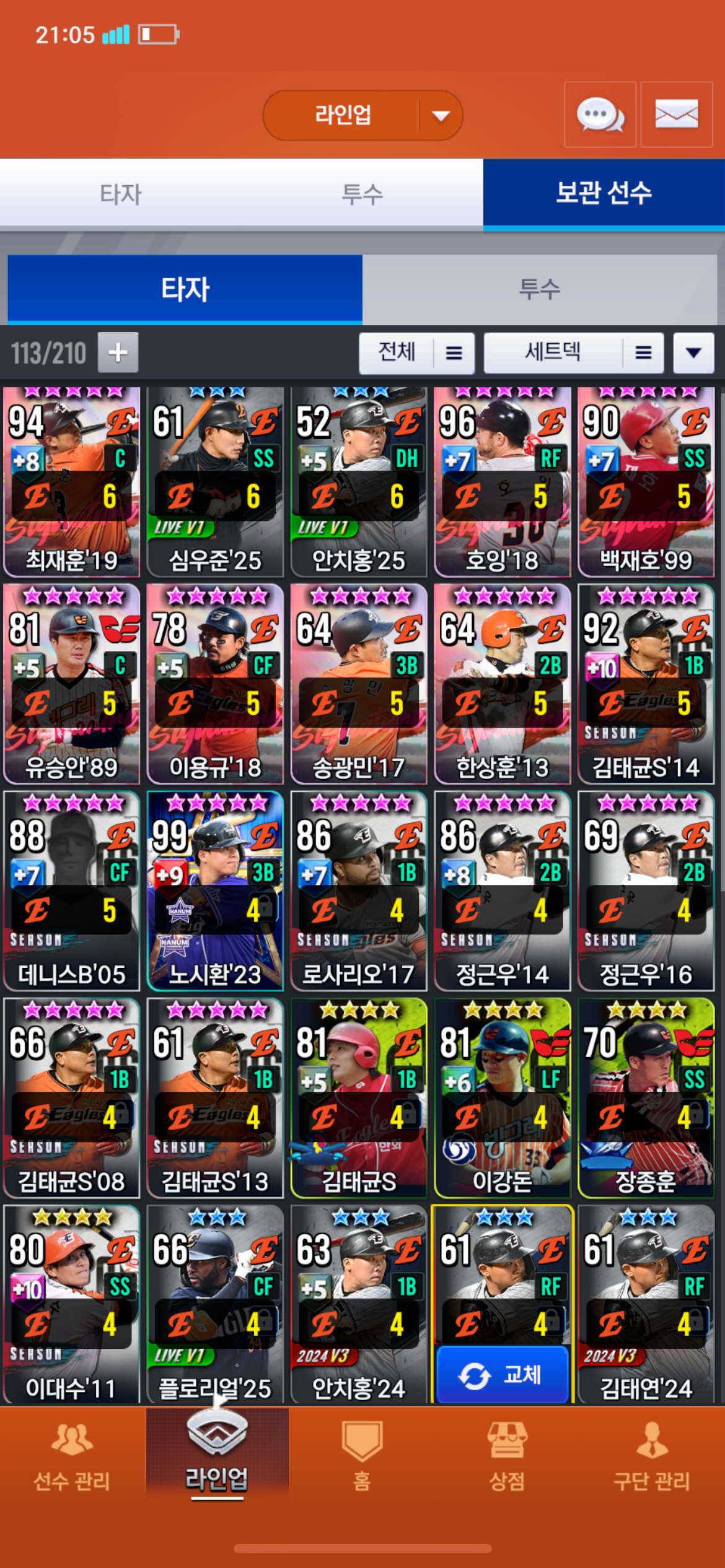Open the 전체 filter menu
The width and height of the screenshot is (725, 1568).
coord(417,352)
